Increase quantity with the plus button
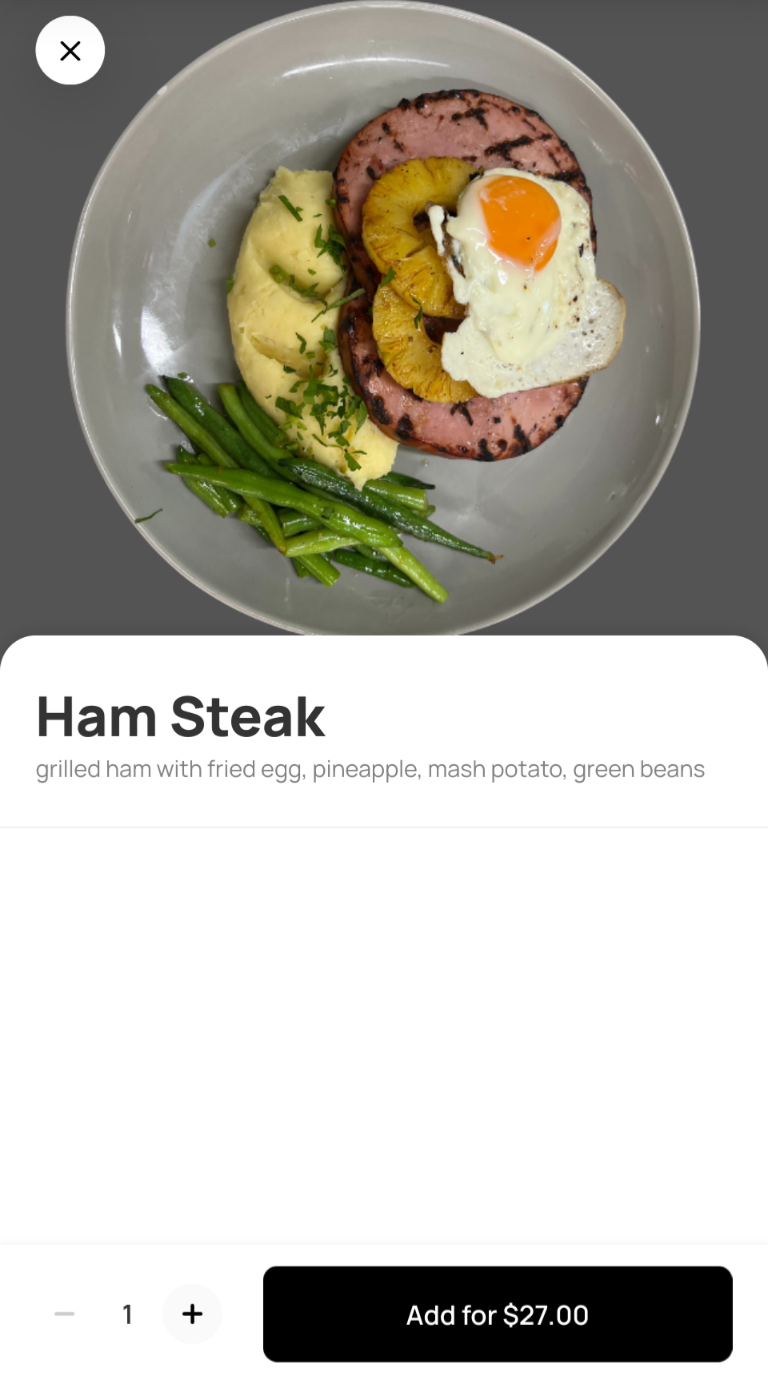Screen dimensions: 768x1383 click(x=192, y=1314)
